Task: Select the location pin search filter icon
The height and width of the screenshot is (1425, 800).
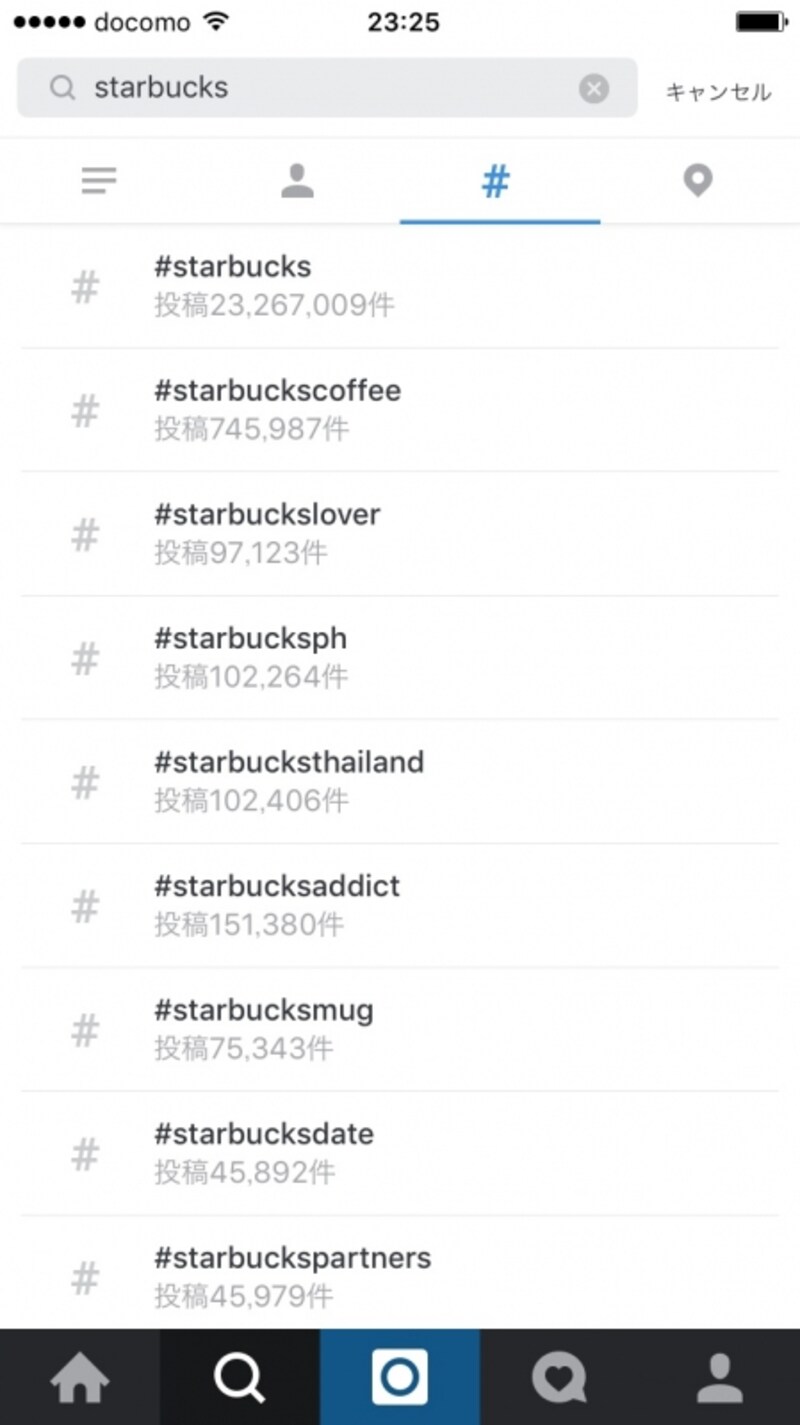Action: coord(697,180)
